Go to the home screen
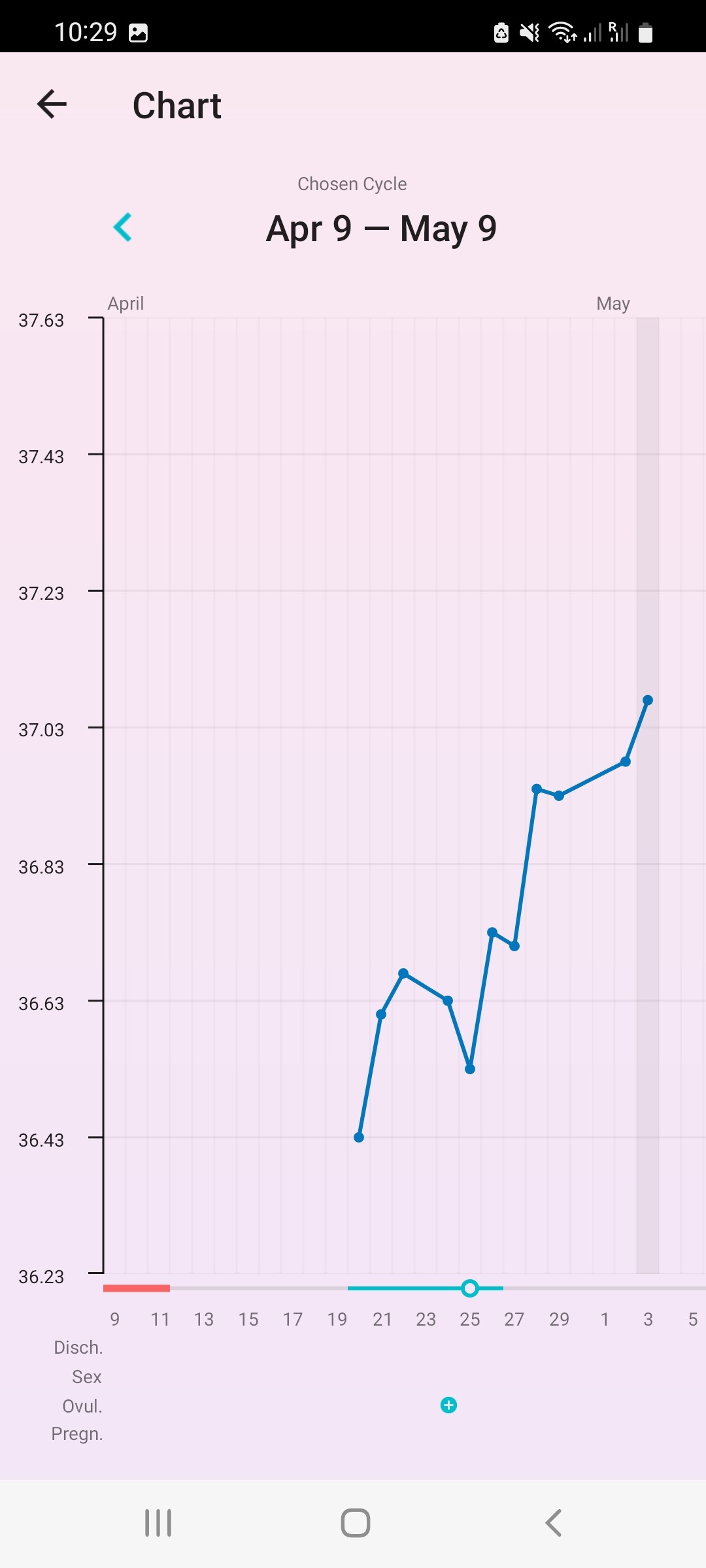The height and width of the screenshot is (1568, 706). pyautogui.click(x=356, y=1523)
